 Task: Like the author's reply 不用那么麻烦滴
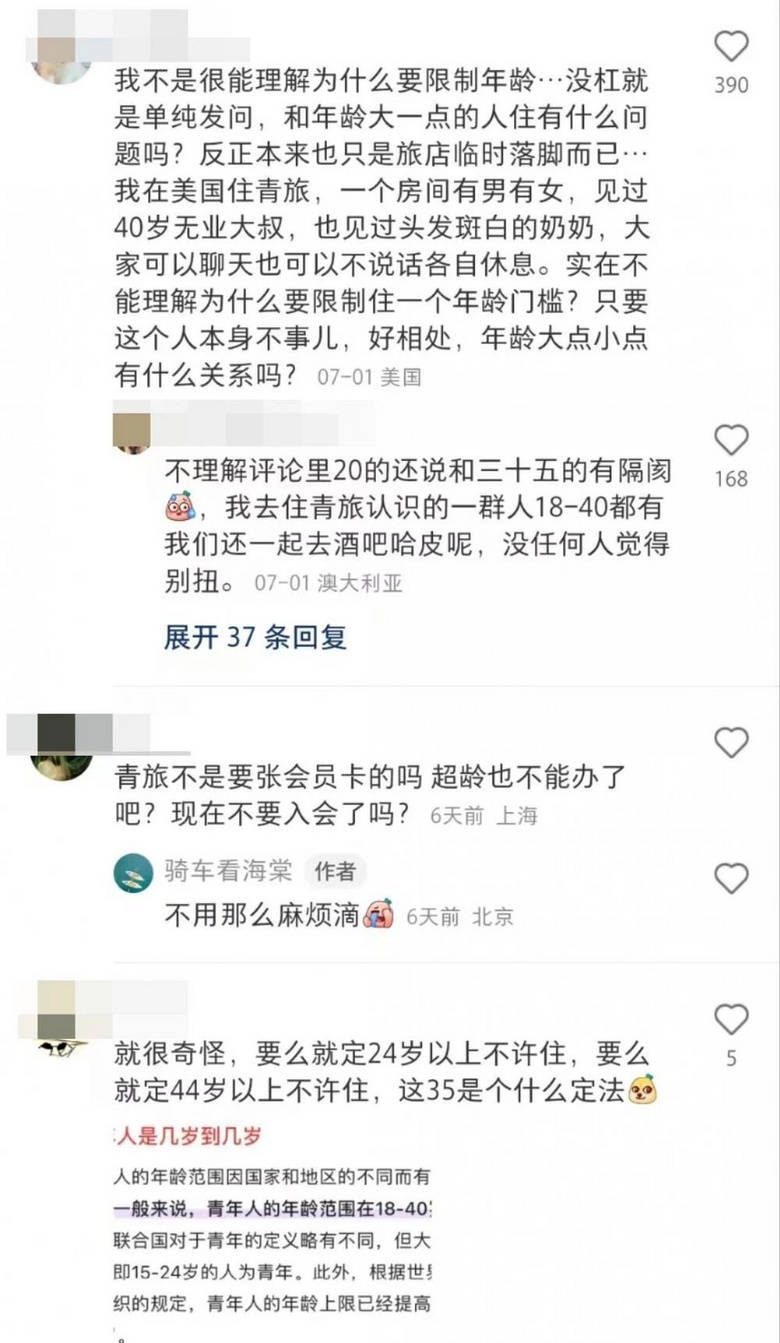pos(731,878)
